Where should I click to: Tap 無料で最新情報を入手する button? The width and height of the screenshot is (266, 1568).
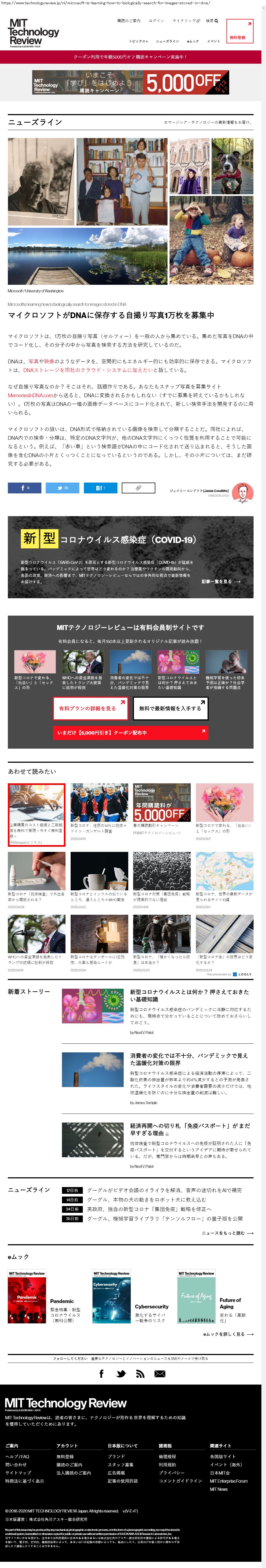tap(170, 709)
